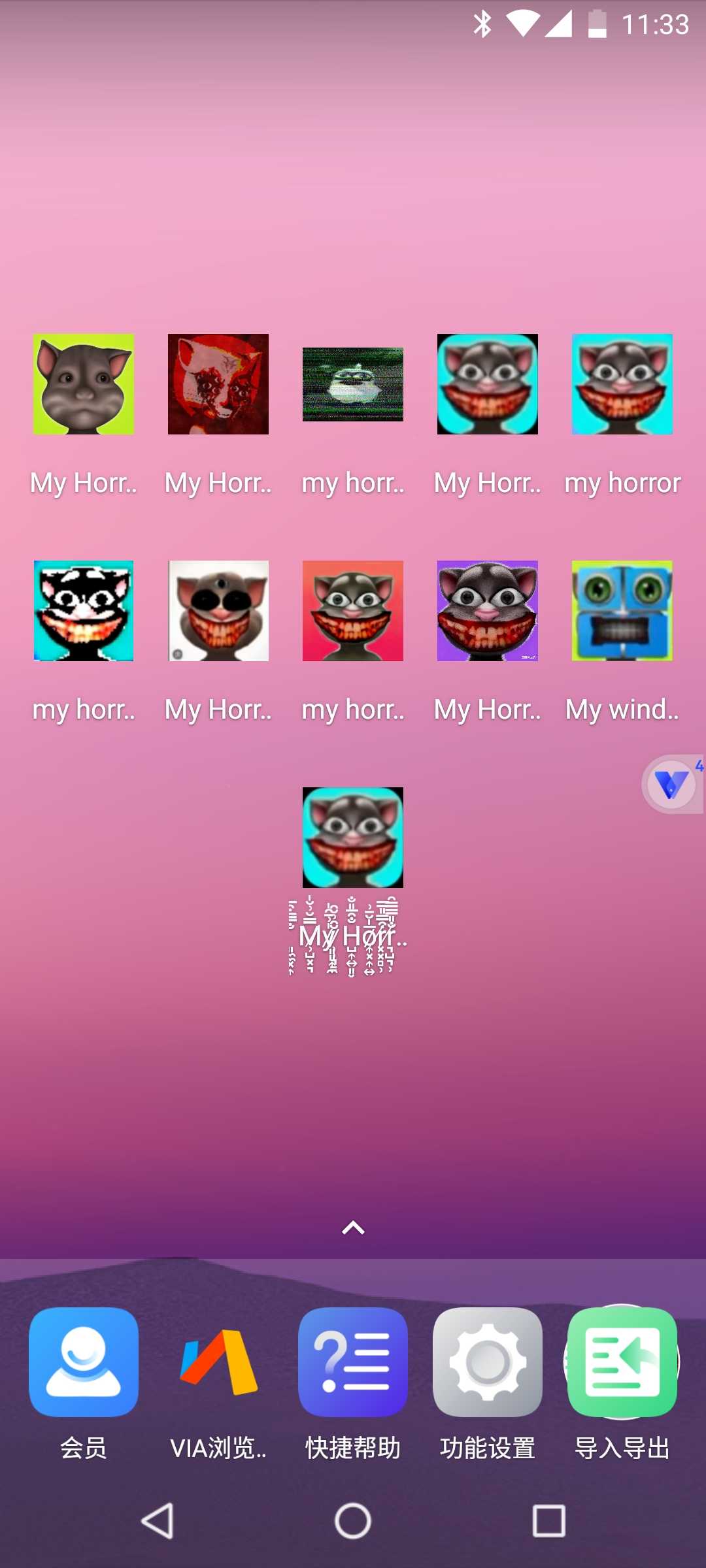Image resolution: width=706 pixels, height=1568 pixels.
Task: Show recent apps with the square button
Action: pos(548,1521)
